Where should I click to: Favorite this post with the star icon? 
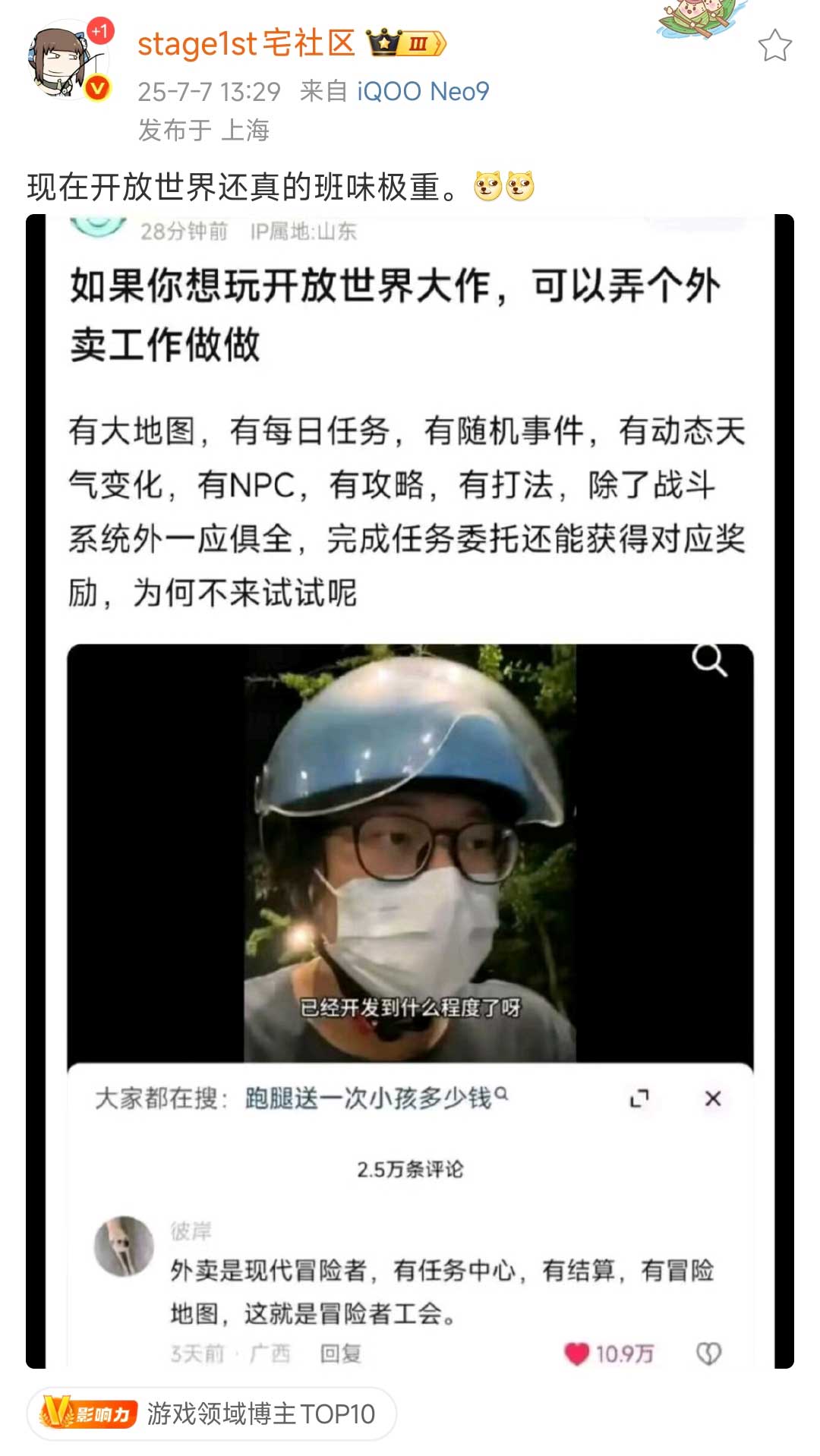pyautogui.click(x=774, y=46)
